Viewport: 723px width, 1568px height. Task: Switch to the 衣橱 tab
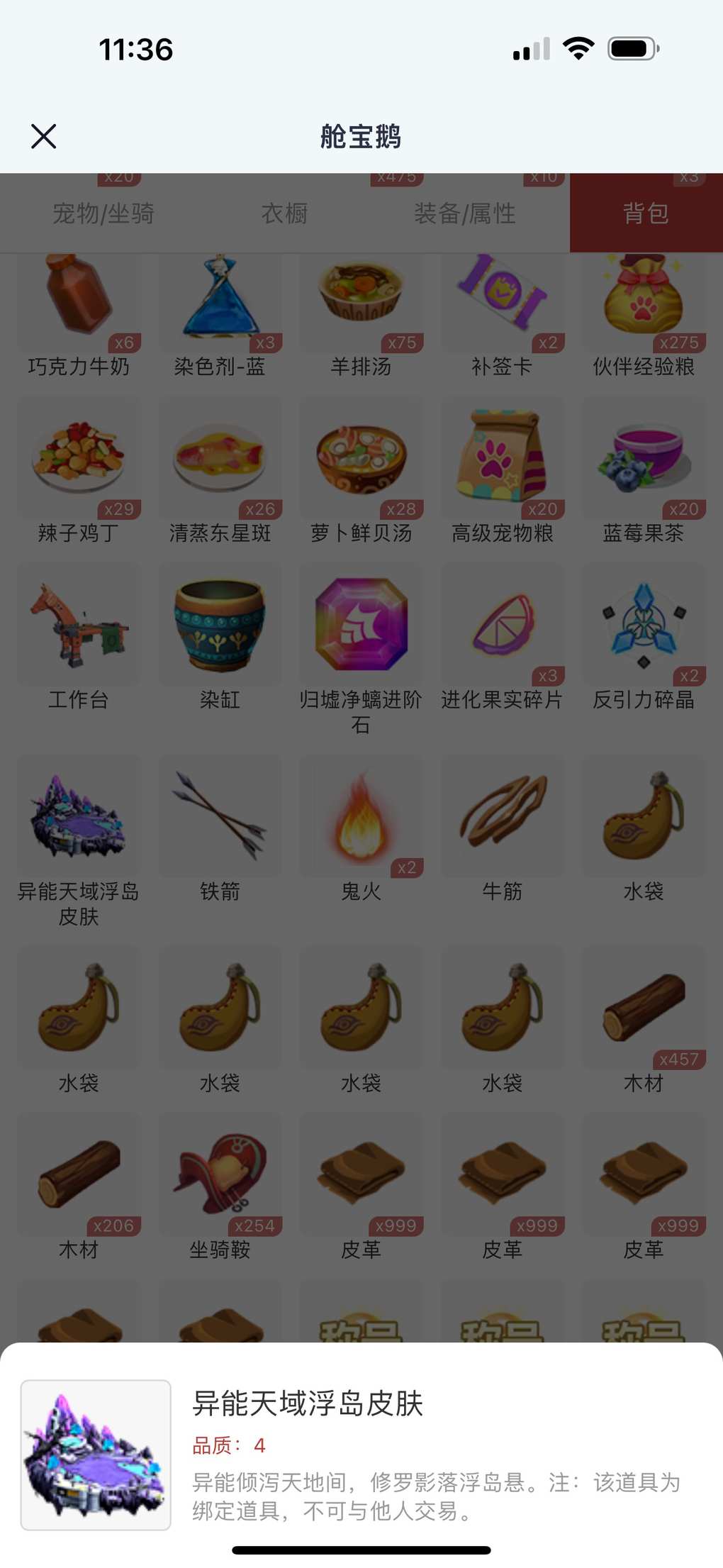click(284, 213)
